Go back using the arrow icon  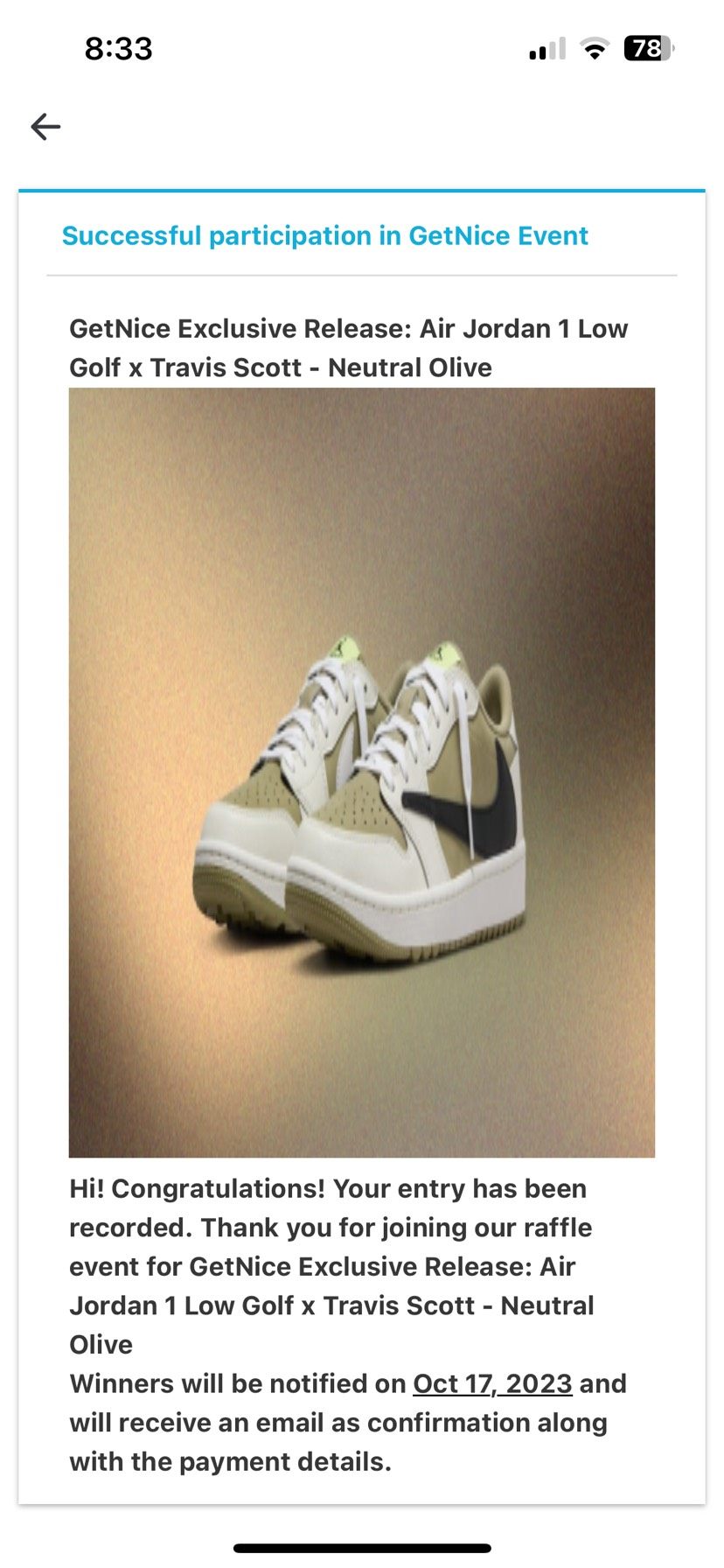(45, 127)
